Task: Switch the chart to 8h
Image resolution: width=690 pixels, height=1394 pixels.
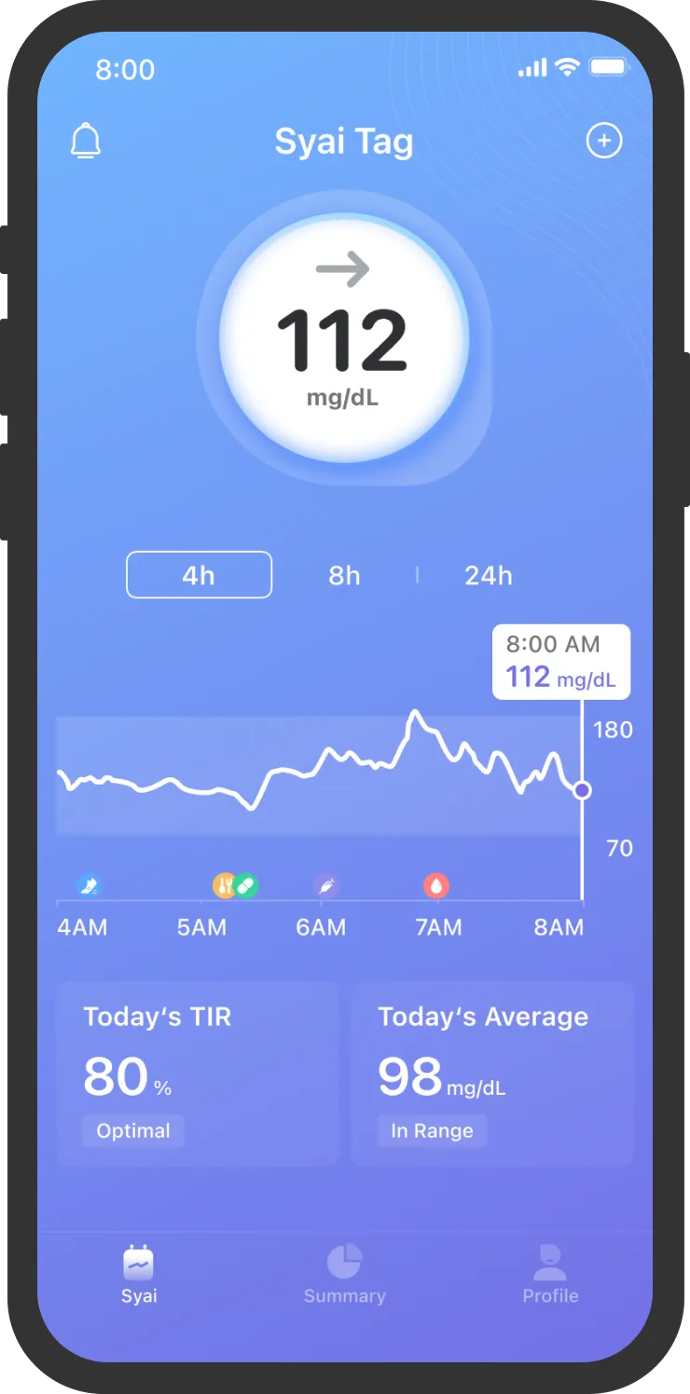Action: click(x=344, y=575)
